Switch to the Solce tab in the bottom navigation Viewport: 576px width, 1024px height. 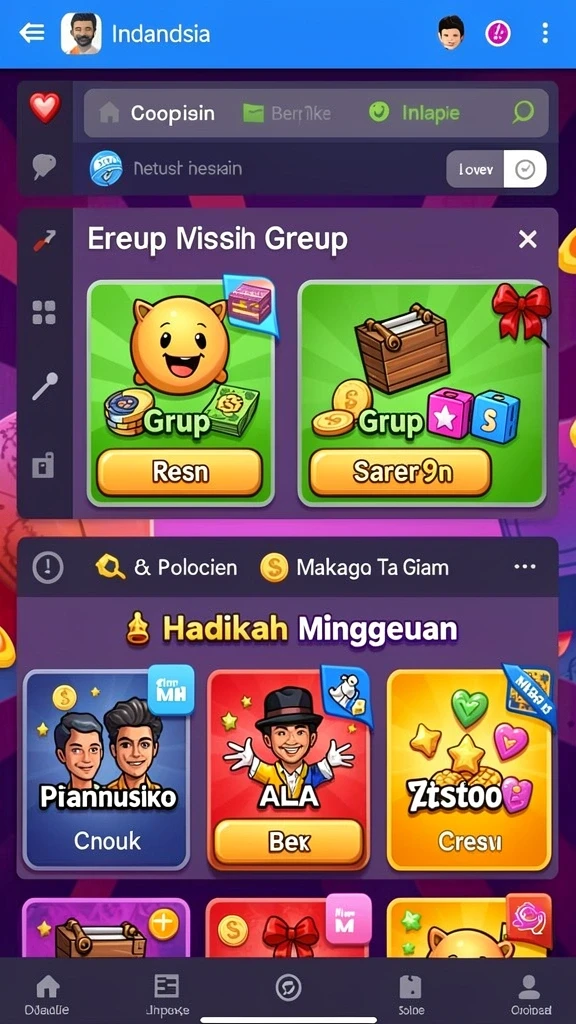(x=410, y=994)
